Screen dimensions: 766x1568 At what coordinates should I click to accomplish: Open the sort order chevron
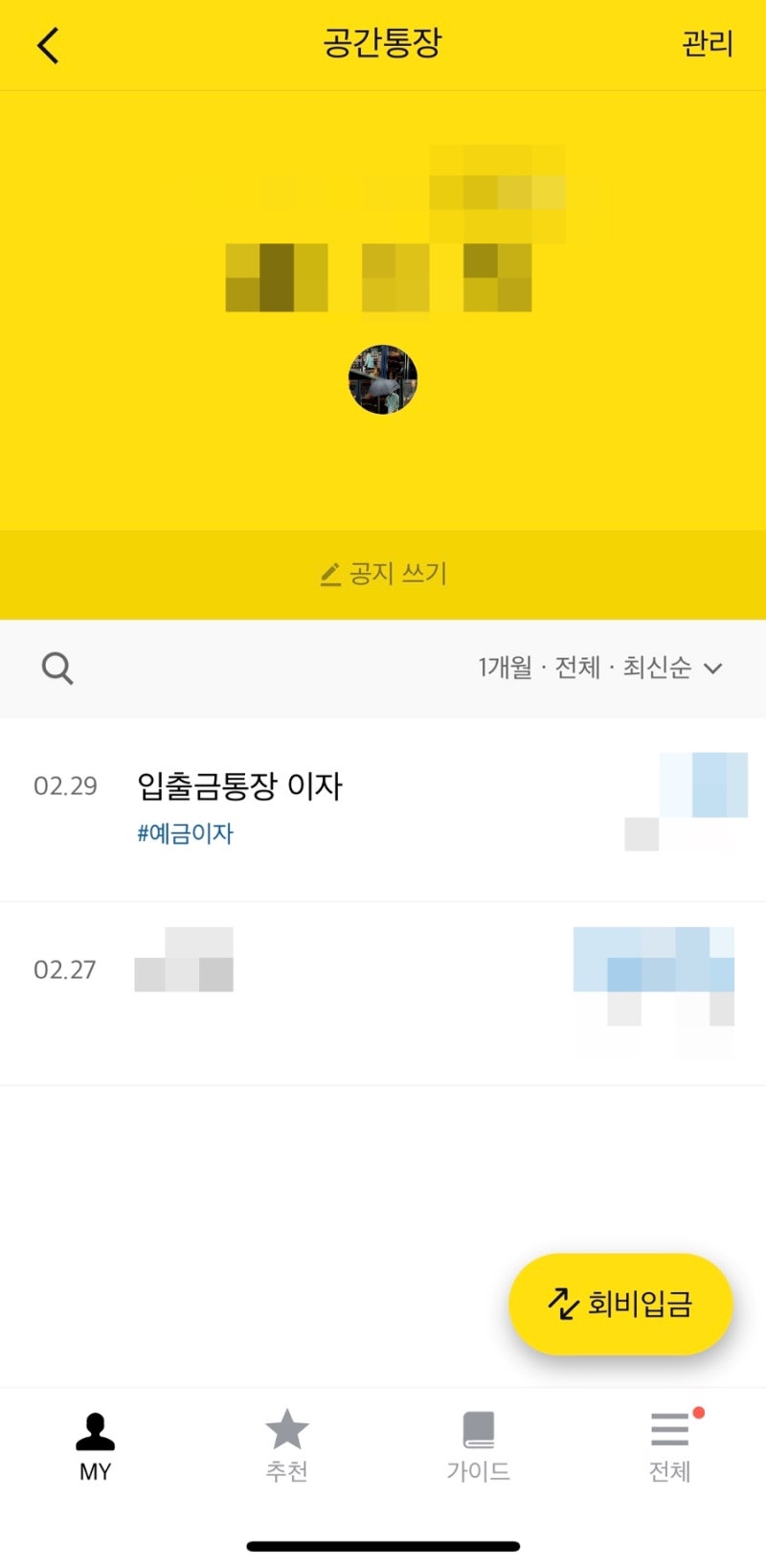712,669
